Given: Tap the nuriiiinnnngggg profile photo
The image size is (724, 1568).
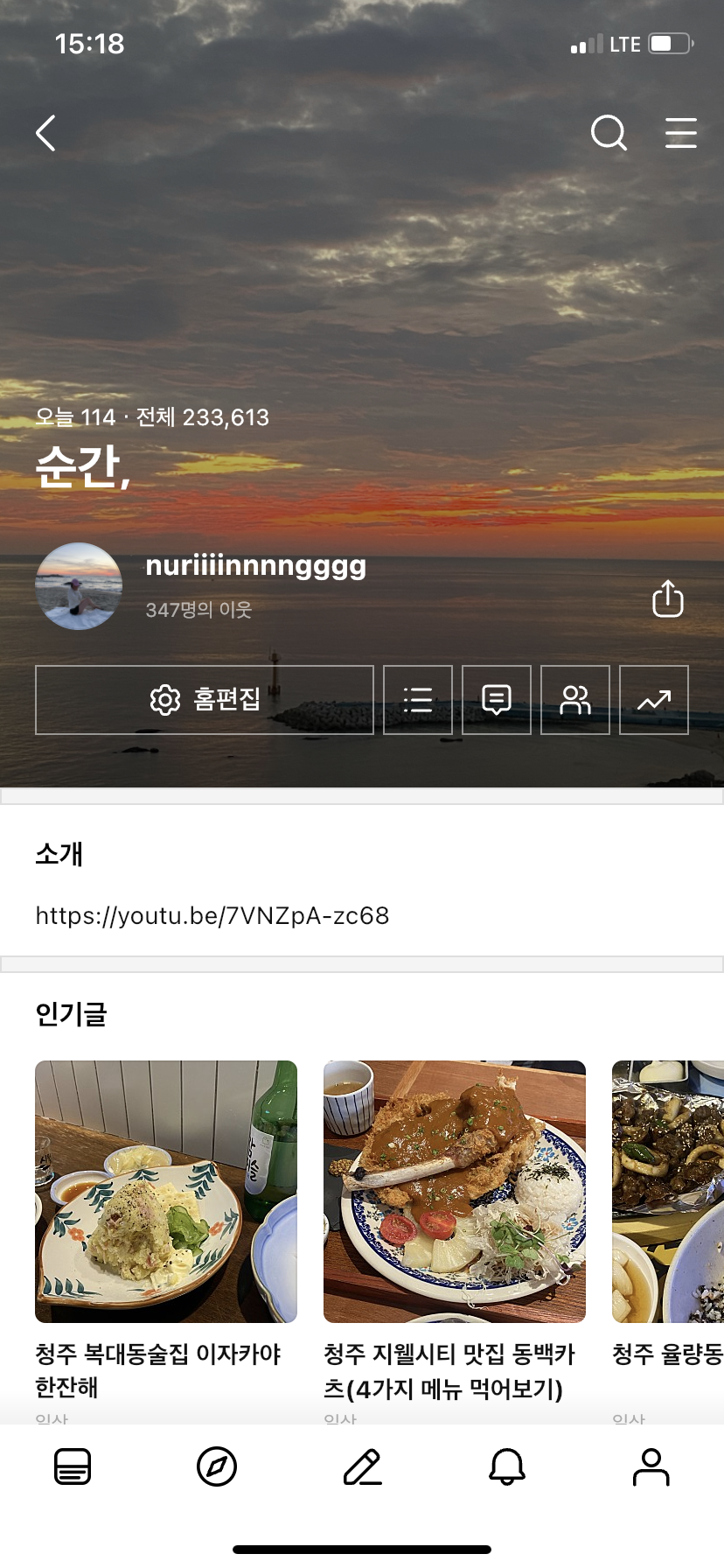Looking at the screenshot, I should pos(79,586).
